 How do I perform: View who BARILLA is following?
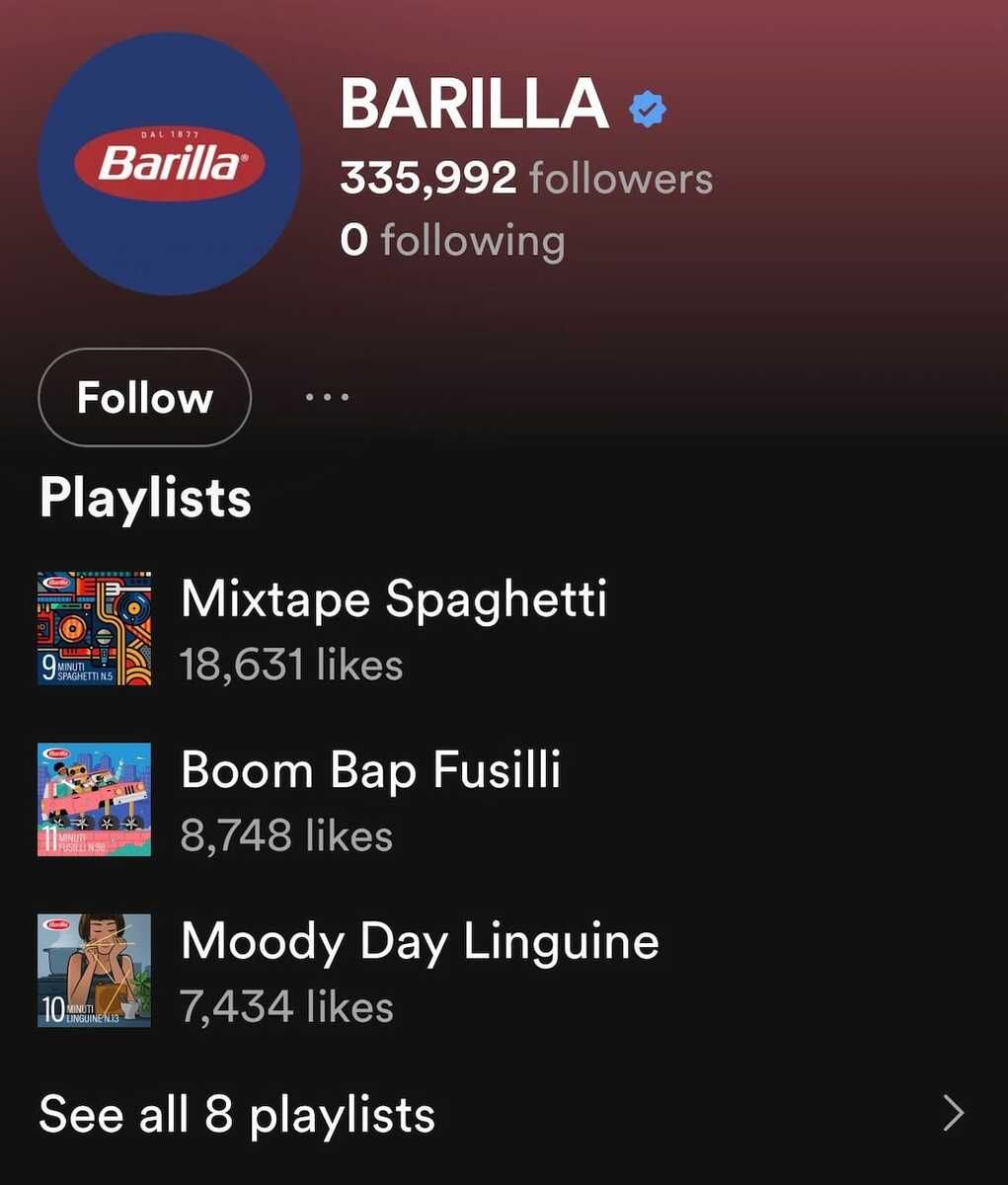(x=452, y=241)
